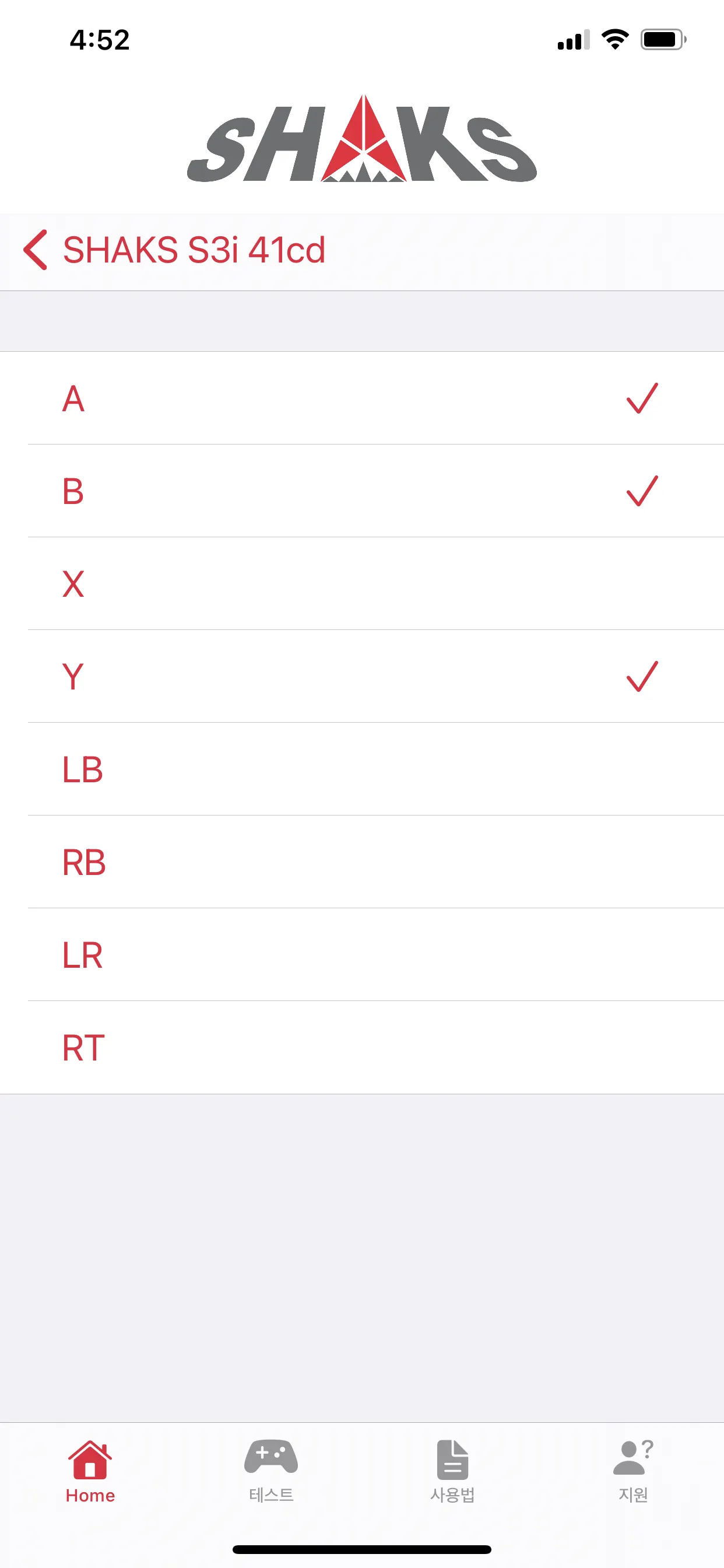Select the X button option

[361, 584]
